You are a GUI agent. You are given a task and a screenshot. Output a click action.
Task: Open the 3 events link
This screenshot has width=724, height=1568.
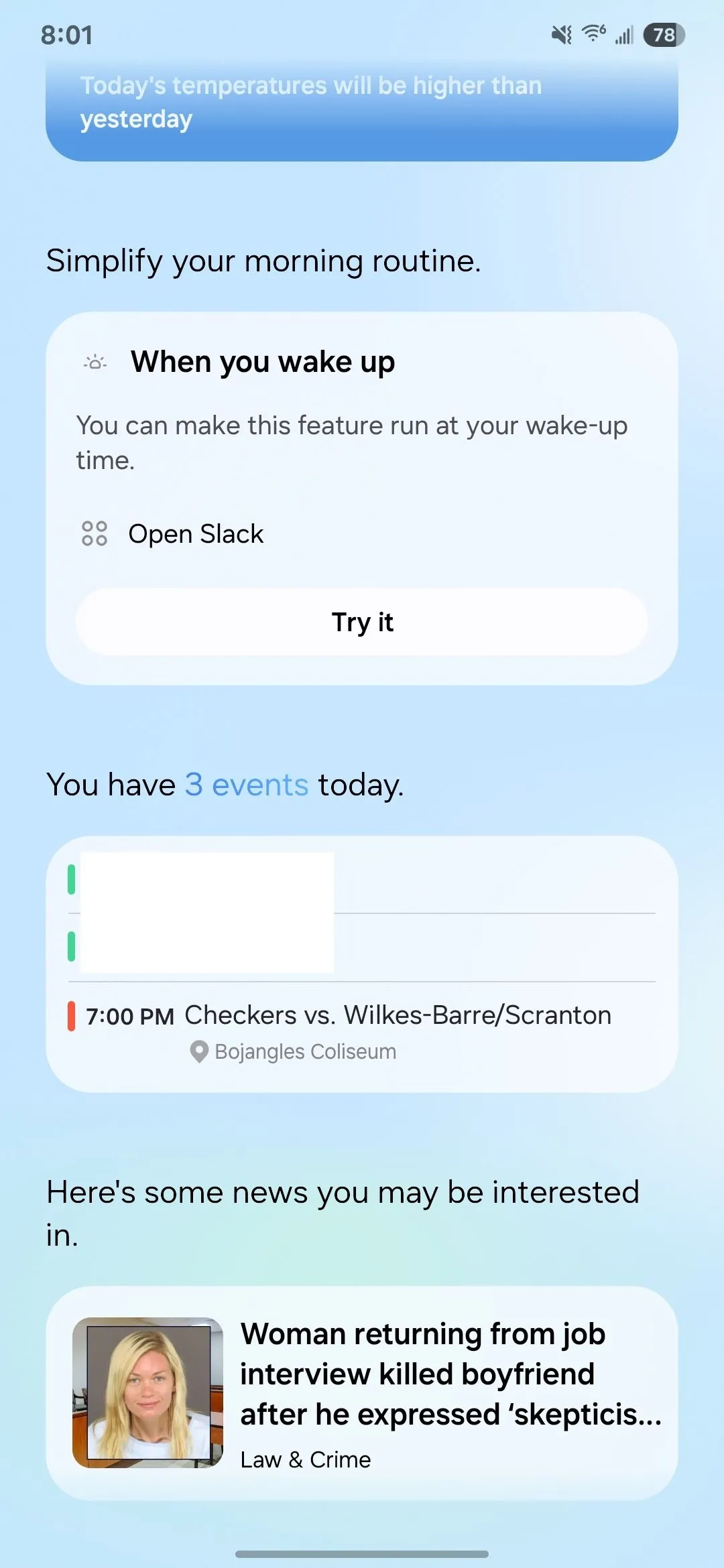point(246,785)
